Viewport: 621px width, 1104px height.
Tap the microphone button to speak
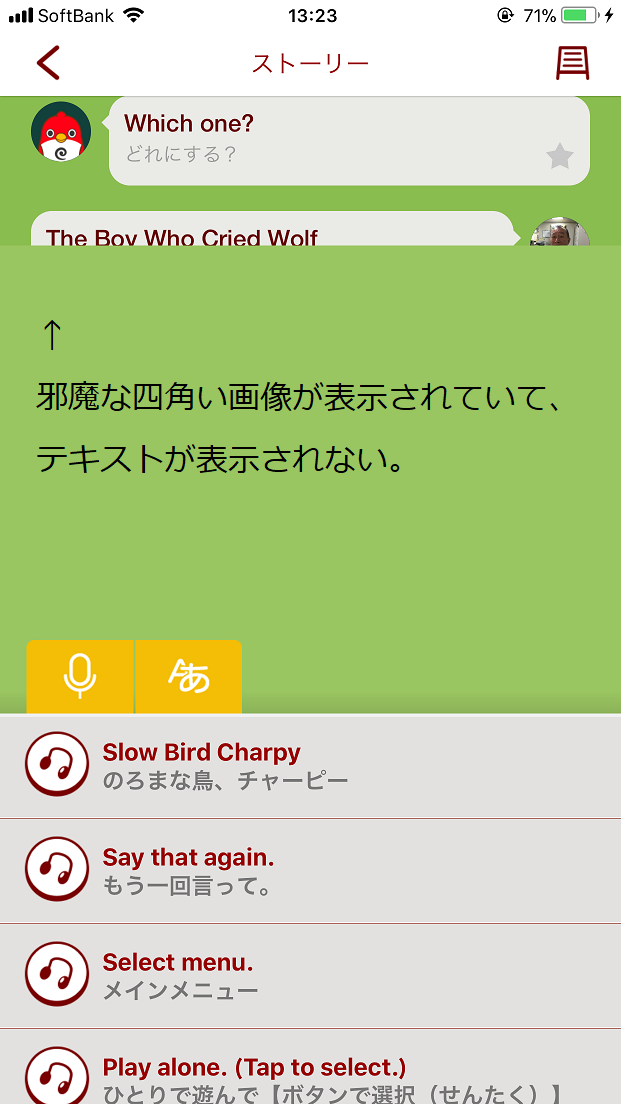(x=80, y=676)
